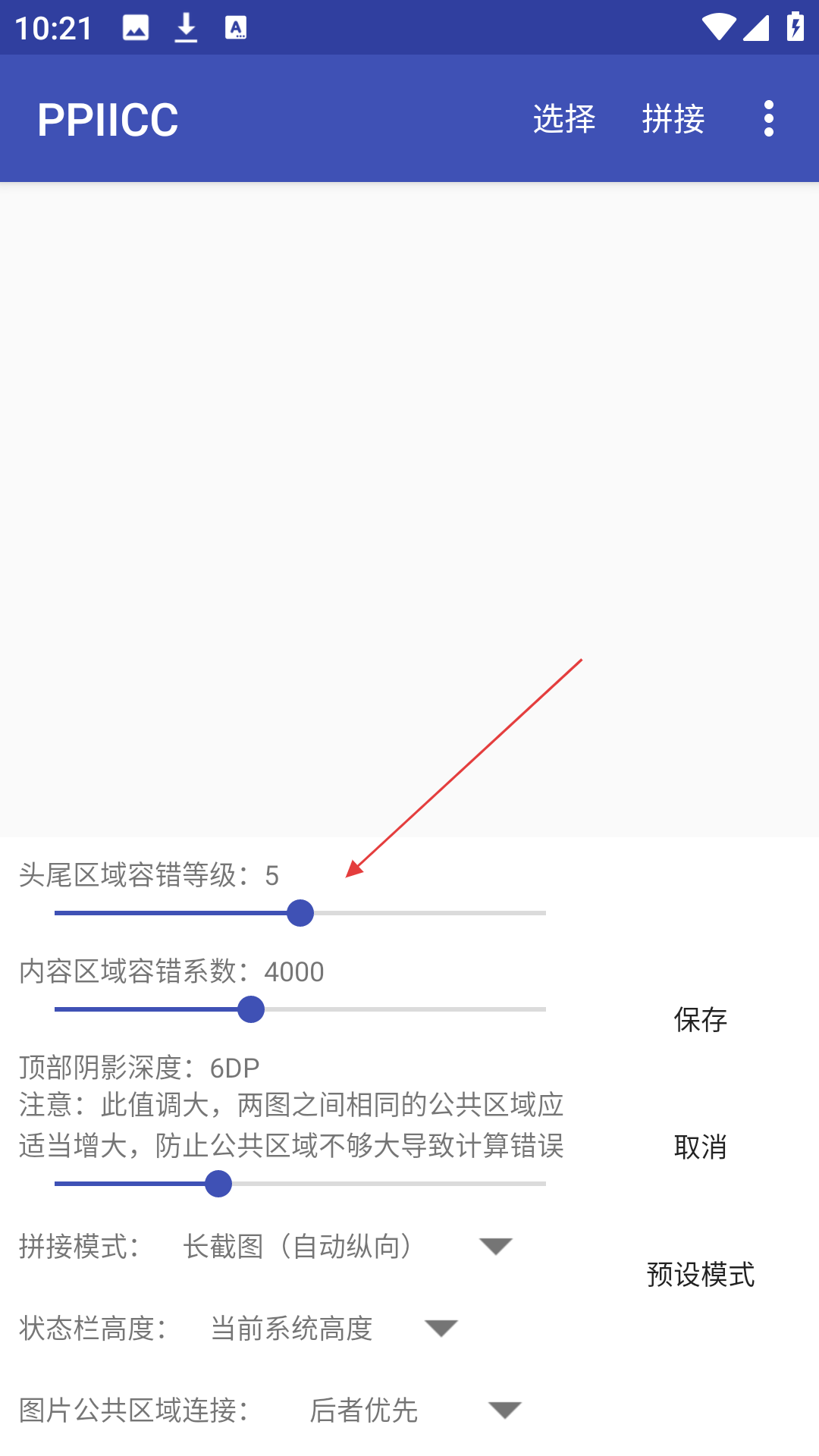
Task: Open 预设模式 presets
Action: pos(701,1275)
